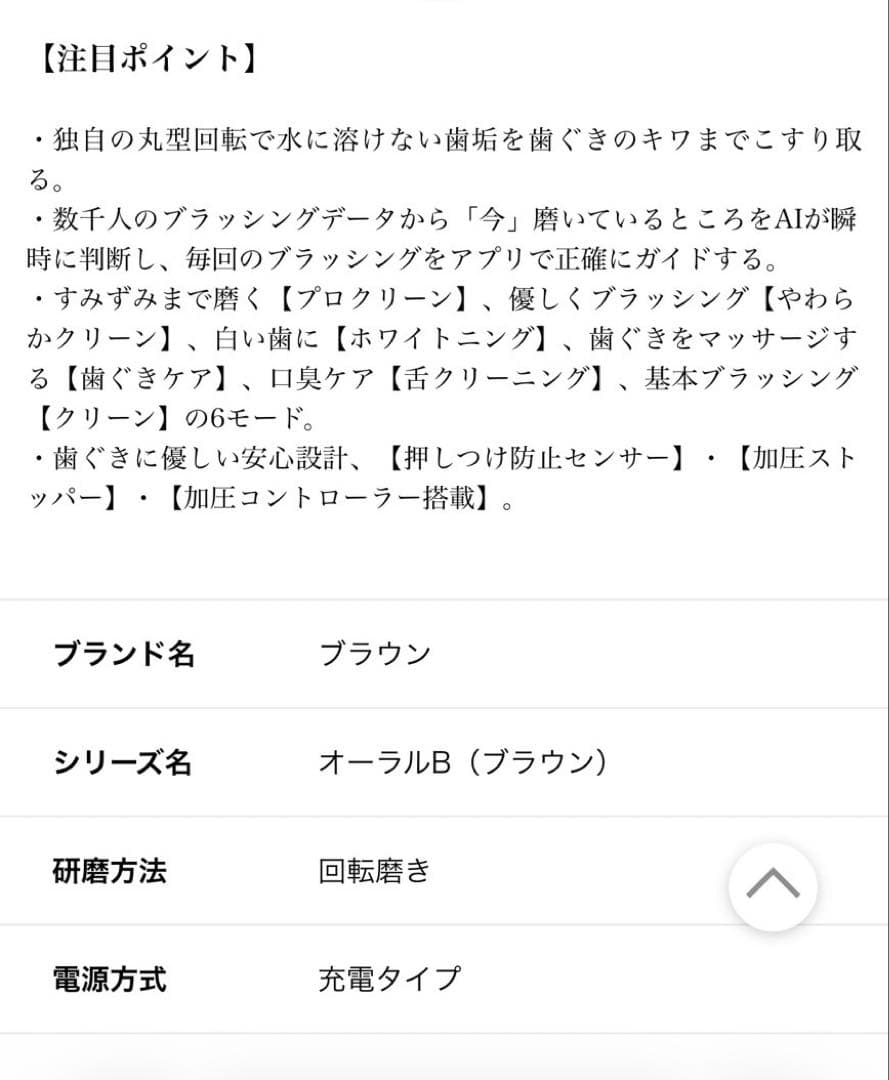
Task: Select the ブランド名 row label
Action: point(123,654)
